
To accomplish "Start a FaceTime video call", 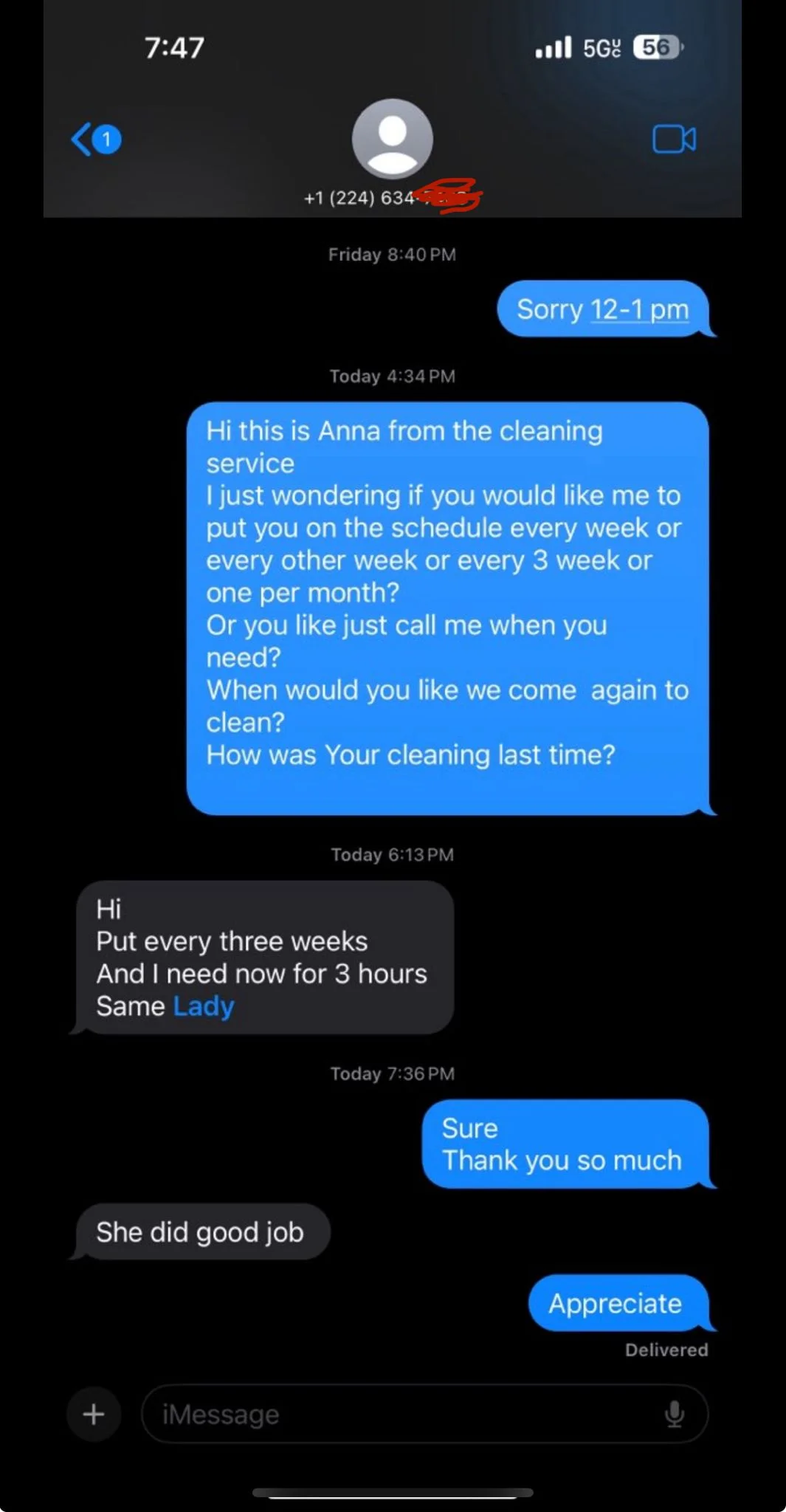I will click(x=674, y=139).
